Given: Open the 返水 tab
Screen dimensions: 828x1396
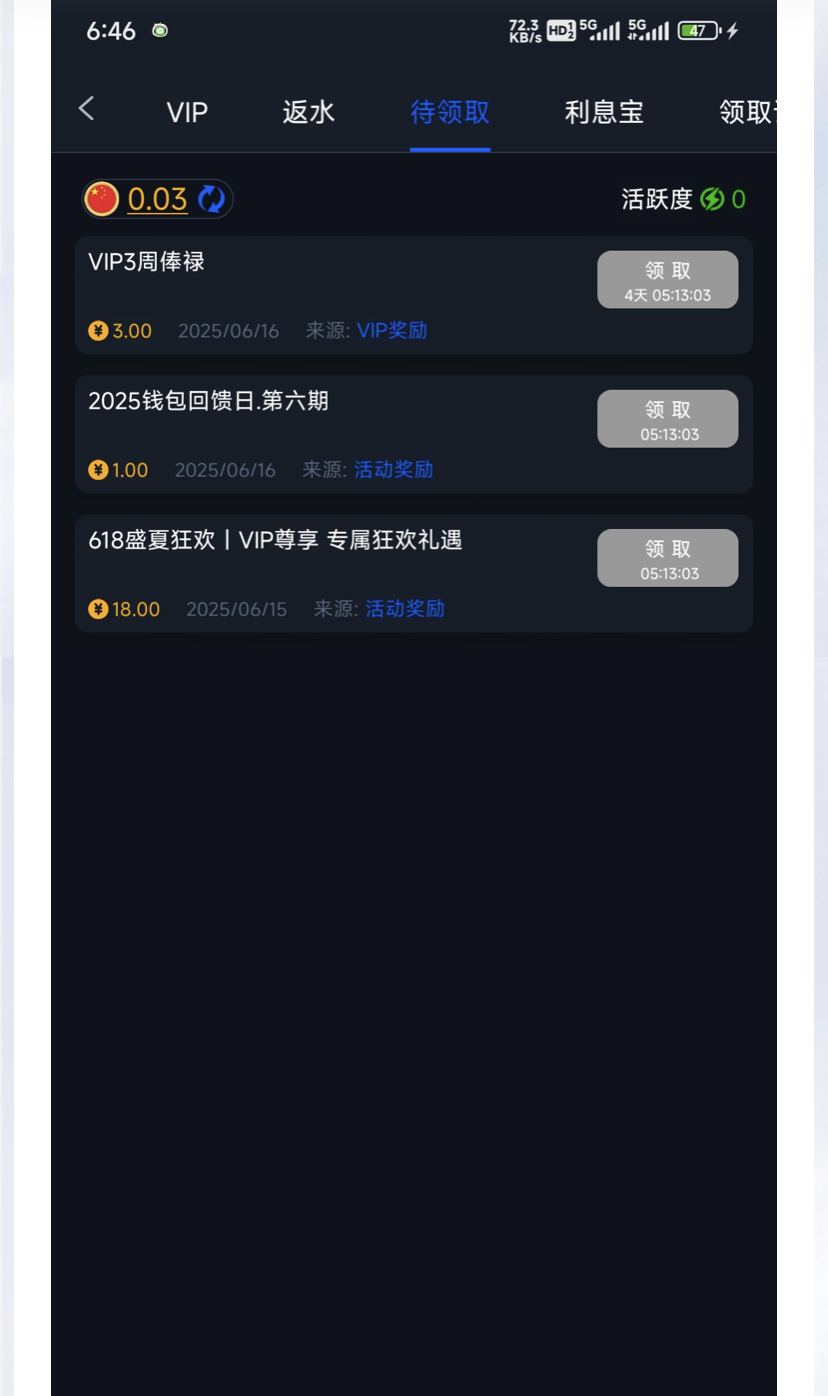Looking at the screenshot, I should click(308, 113).
